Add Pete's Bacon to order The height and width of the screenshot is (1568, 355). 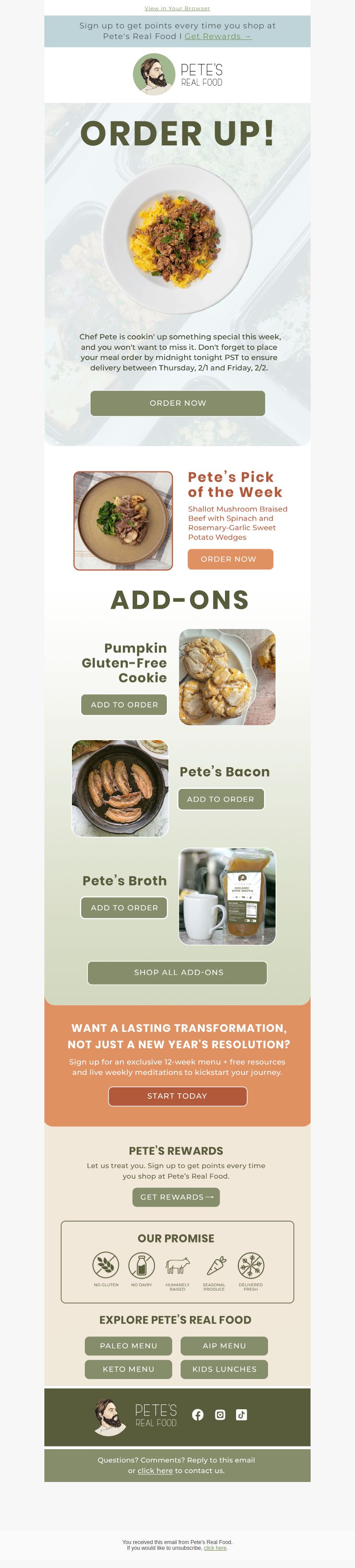tap(221, 799)
